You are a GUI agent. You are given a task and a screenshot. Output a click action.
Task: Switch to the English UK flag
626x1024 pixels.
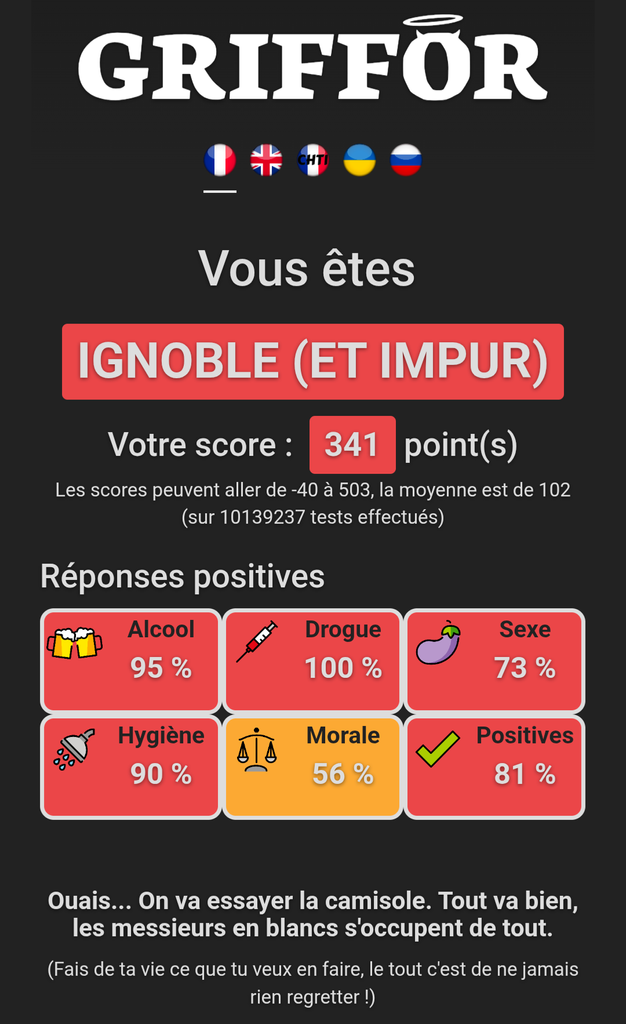pos(266,160)
